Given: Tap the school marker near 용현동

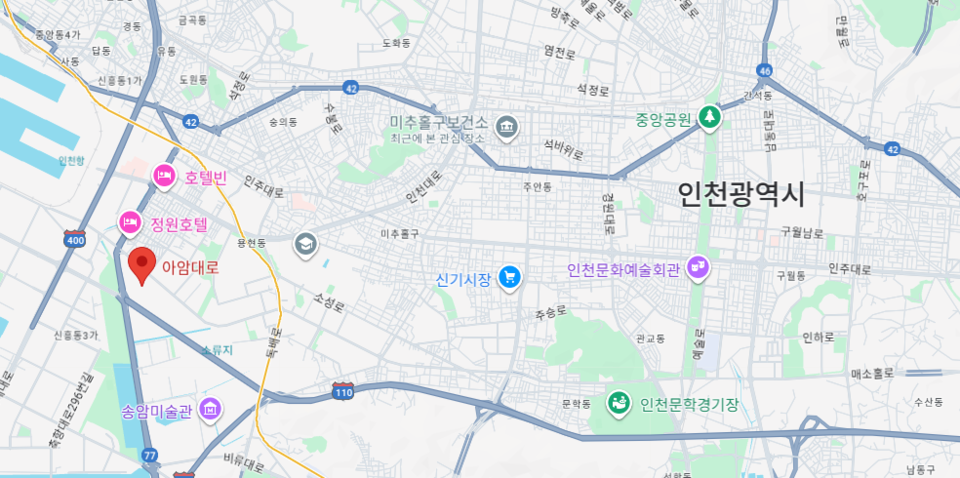Looking at the screenshot, I should [305, 243].
